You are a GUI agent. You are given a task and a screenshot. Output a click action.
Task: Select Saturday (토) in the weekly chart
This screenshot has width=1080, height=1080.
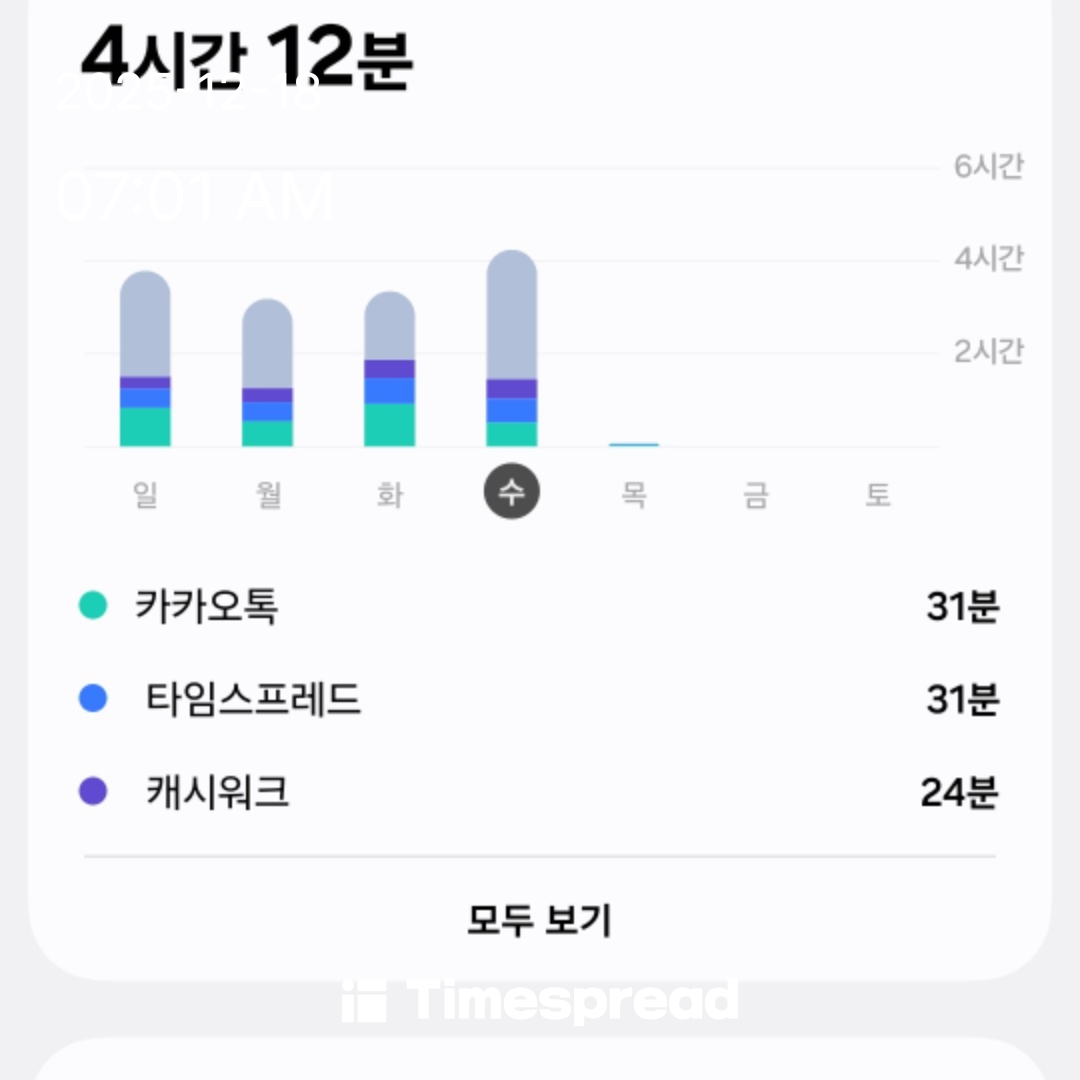878,494
